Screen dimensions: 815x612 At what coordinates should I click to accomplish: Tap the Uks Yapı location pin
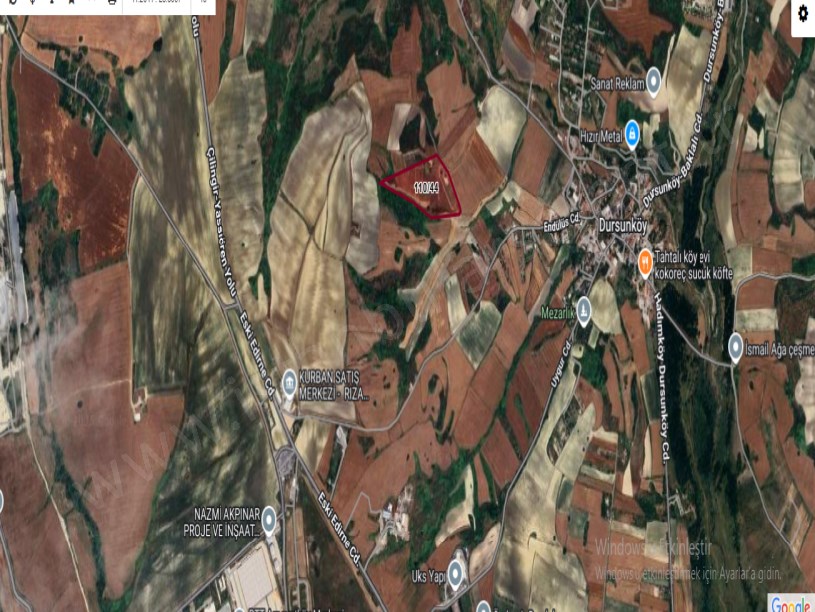pyautogui.click(x=456, y=573)
